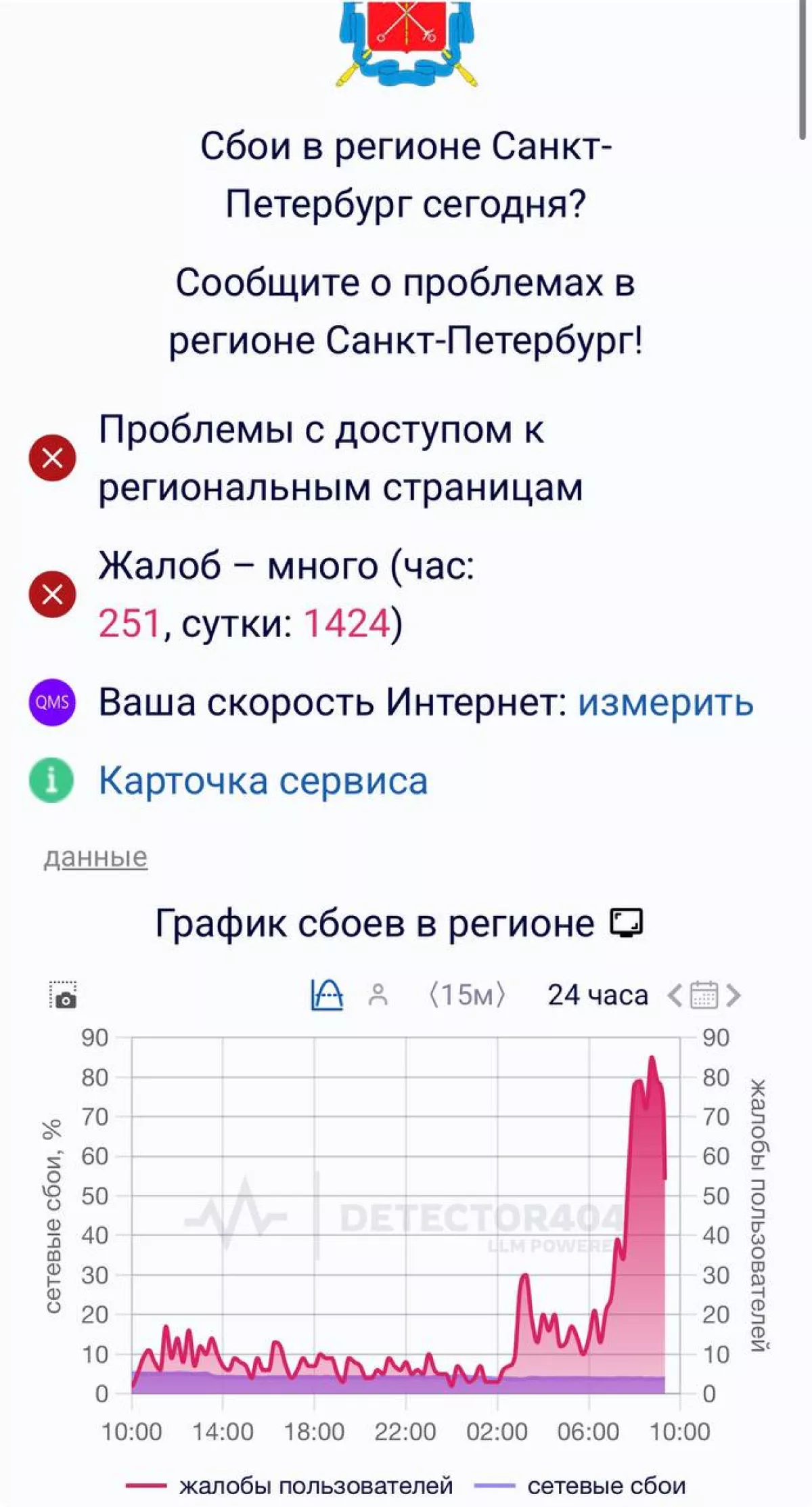Screen dimensions: 812x1507
Task: Open the fullscreen monitor icon beside chart title
Action: [627, 923]
